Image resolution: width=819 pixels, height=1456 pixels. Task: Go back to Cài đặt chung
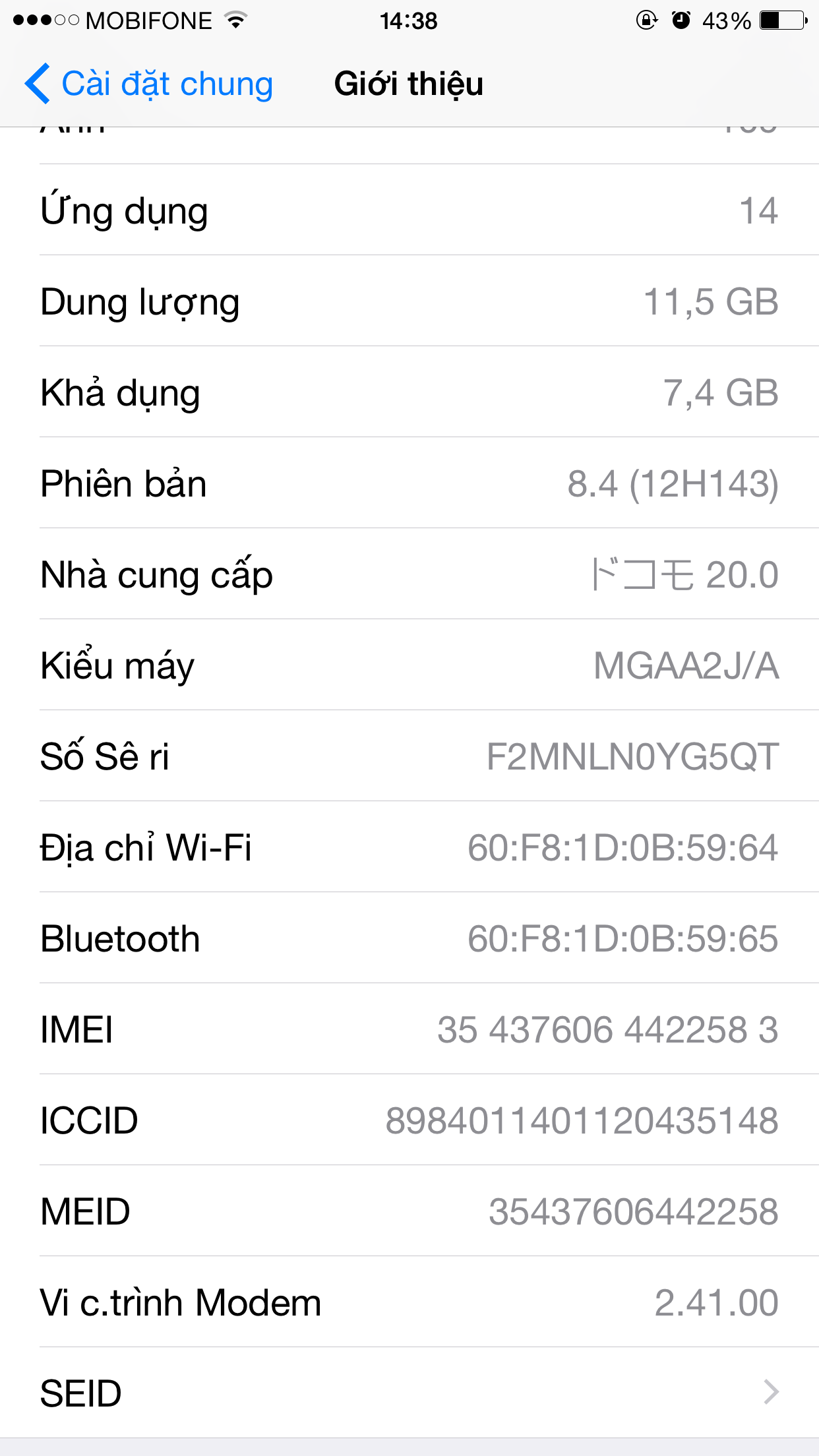pyautogui.click(x=149, y=84)
